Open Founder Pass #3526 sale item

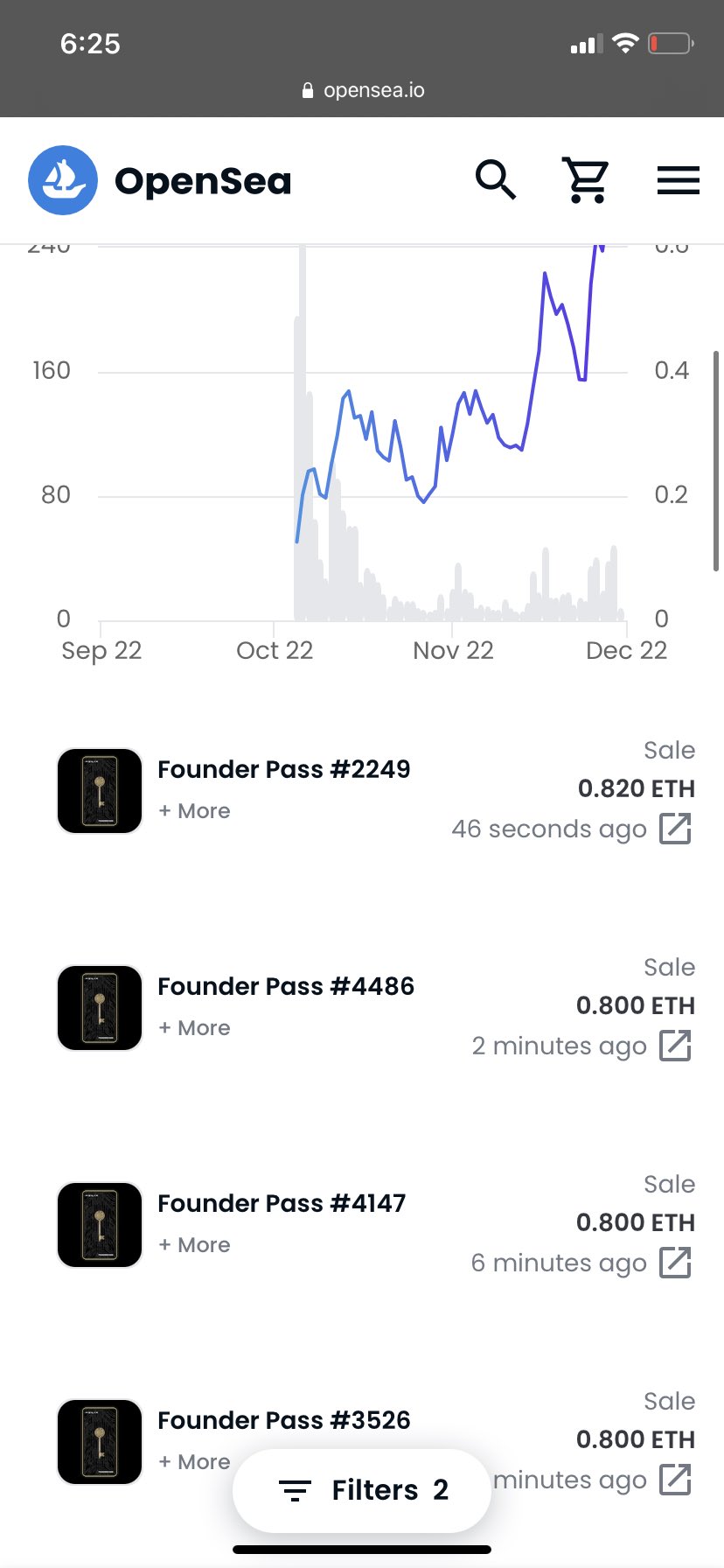click(283, 1420)
